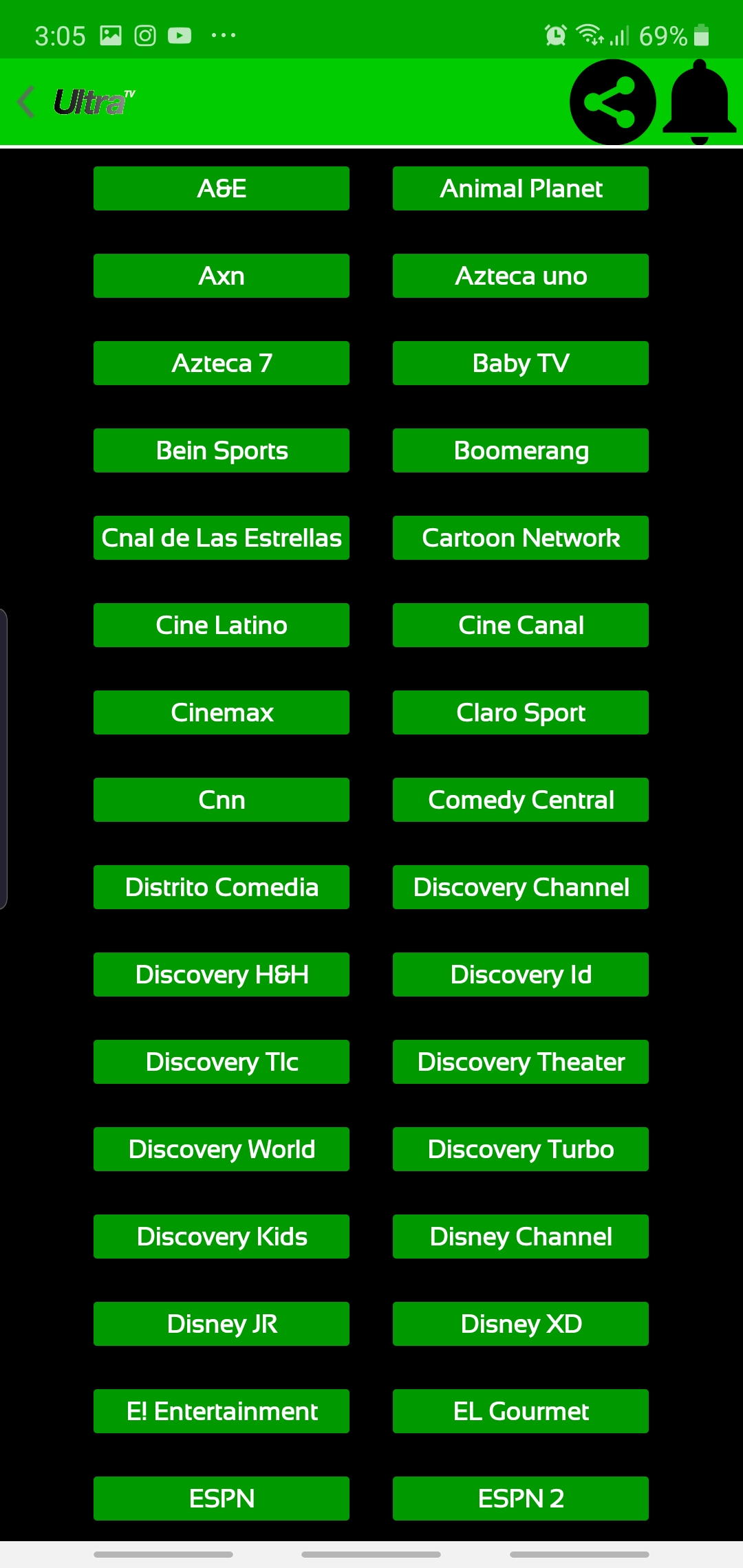Viewport: 743px width, 1568px height.
Task: Watch Azteca uno
Action: pyautogui.click(x=521, y=276)
